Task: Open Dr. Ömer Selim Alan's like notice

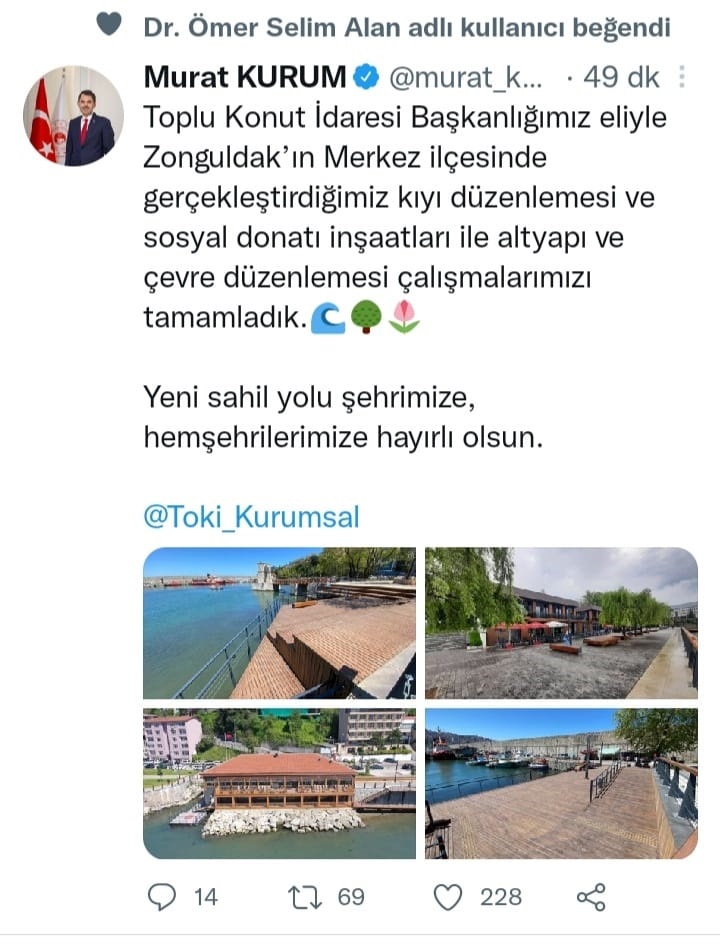Action: pyautogui.click(x=405, y=26)
